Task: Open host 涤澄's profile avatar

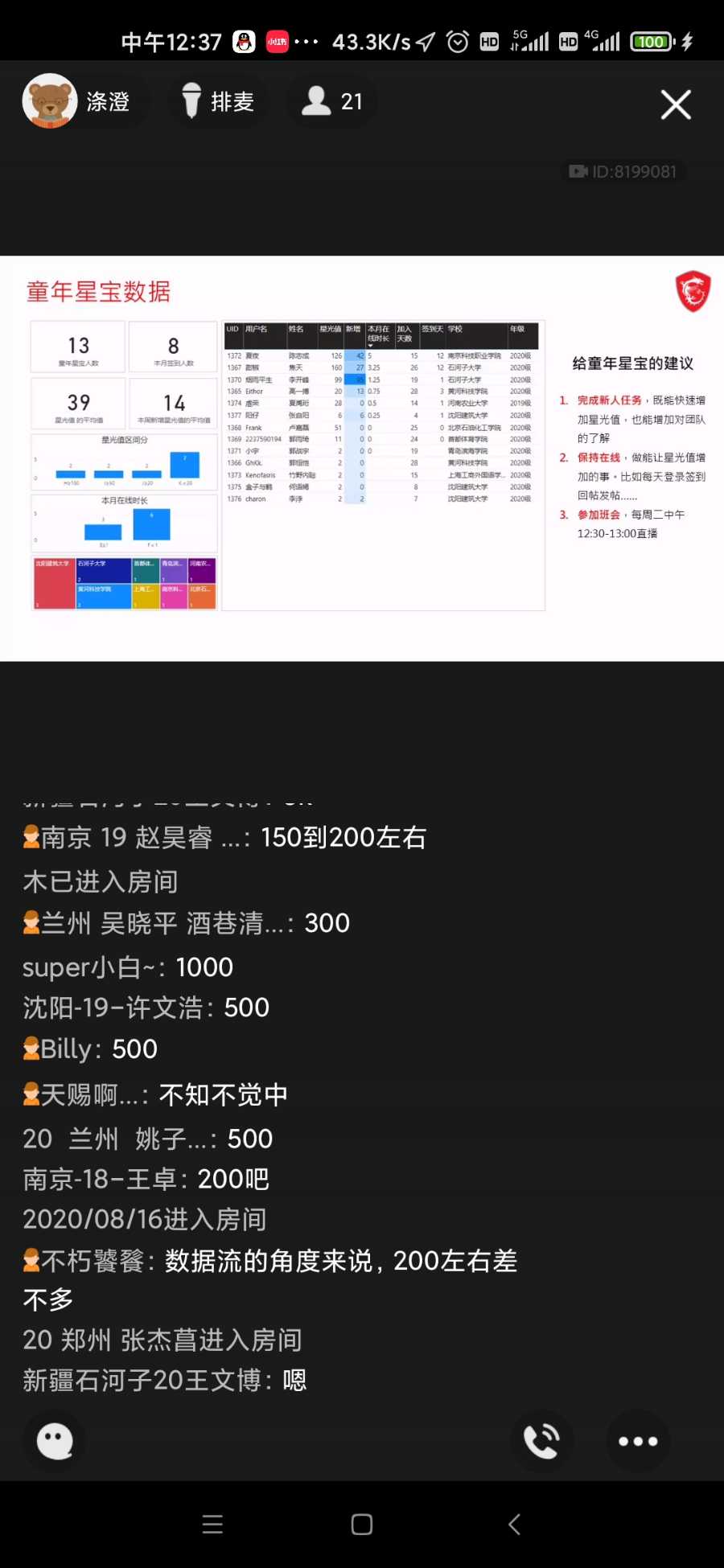Action: [50, 101]
